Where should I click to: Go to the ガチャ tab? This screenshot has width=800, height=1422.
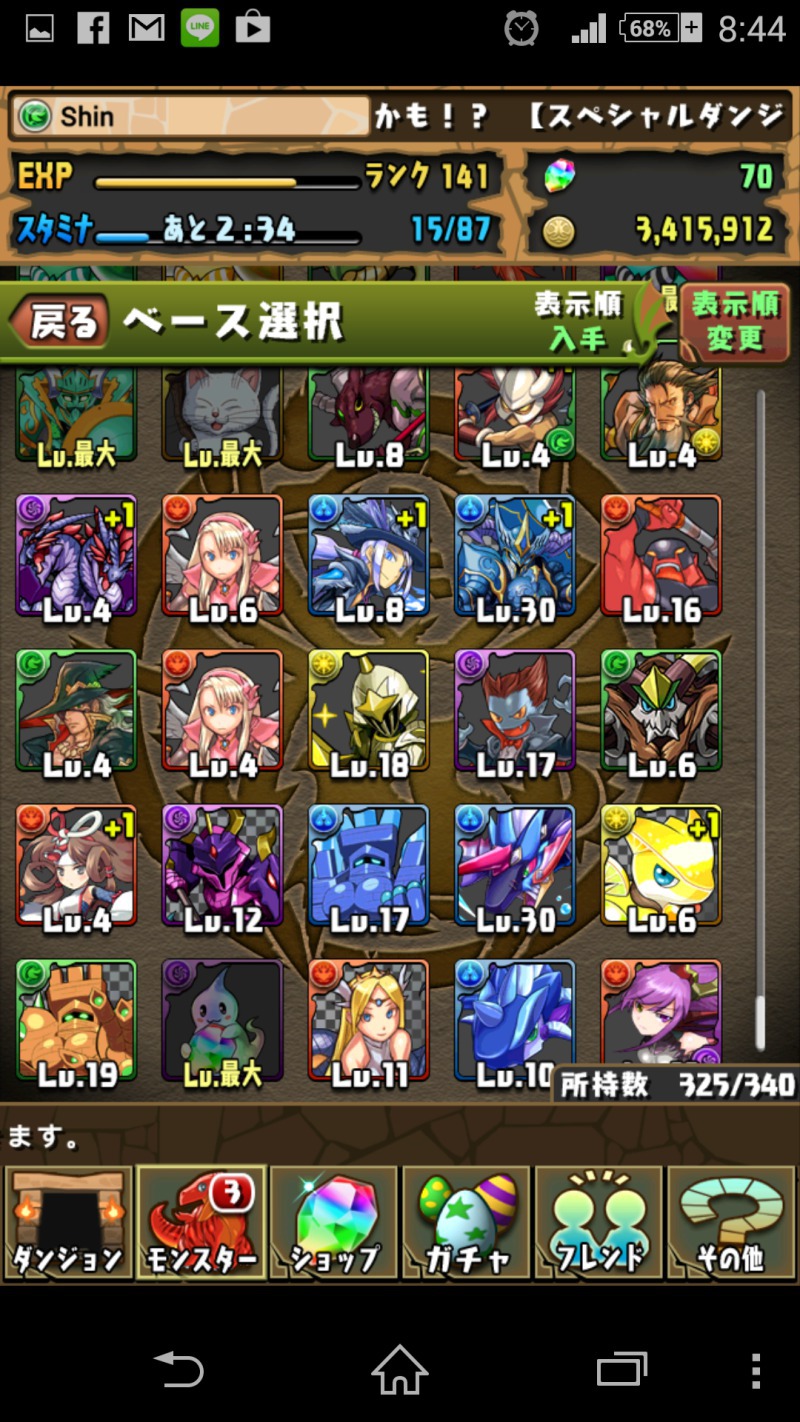coord(467,1222)
